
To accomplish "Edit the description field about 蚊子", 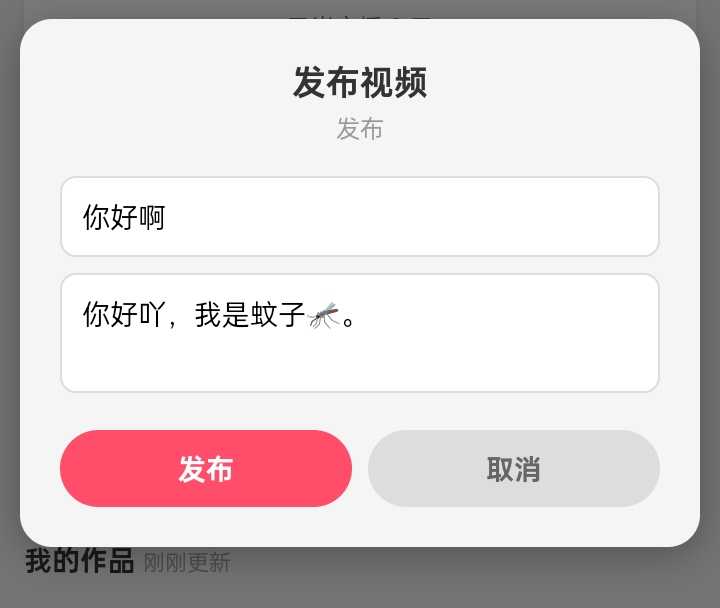I will (360, 333).
